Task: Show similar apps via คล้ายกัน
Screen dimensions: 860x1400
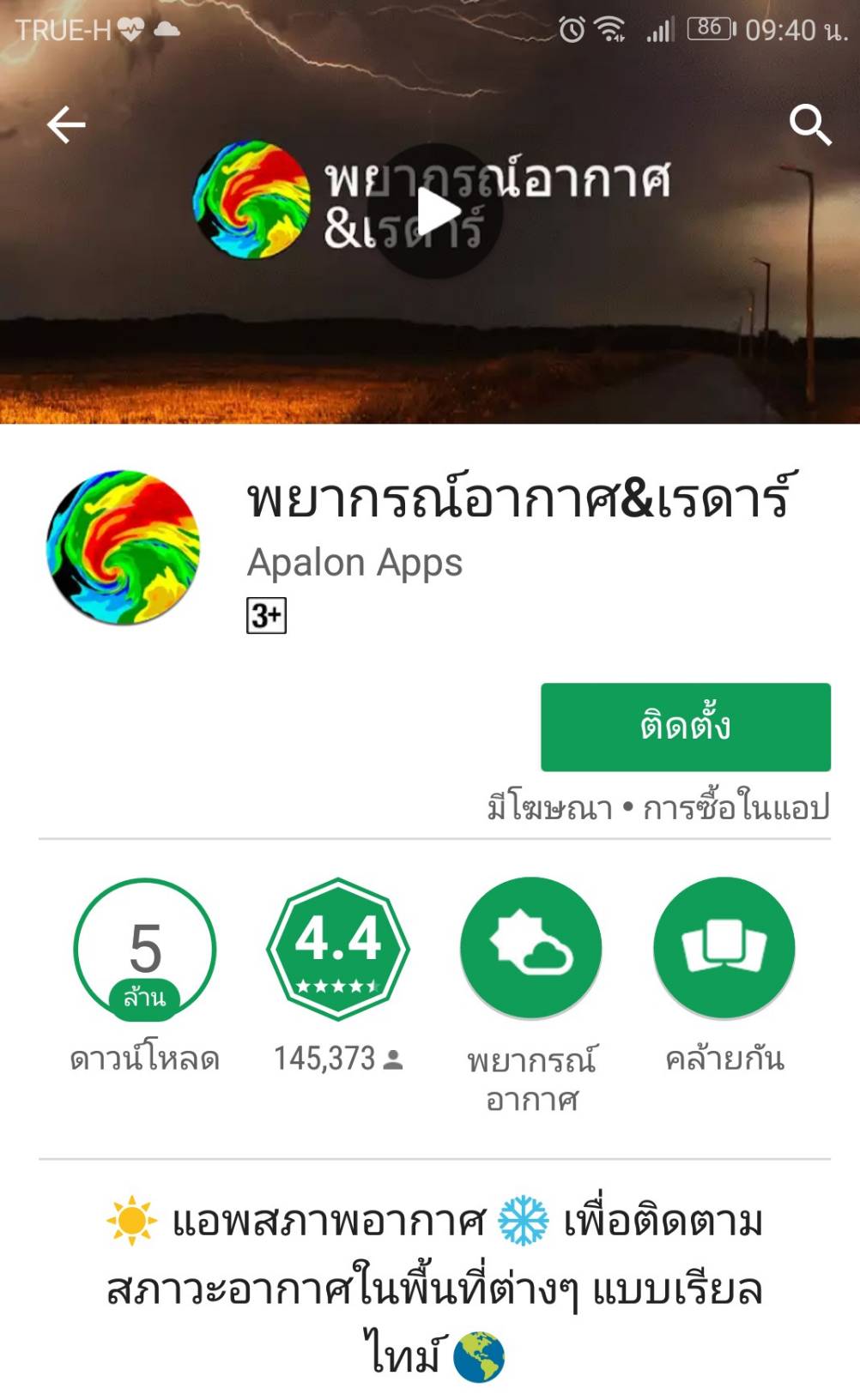Action: 724,949
